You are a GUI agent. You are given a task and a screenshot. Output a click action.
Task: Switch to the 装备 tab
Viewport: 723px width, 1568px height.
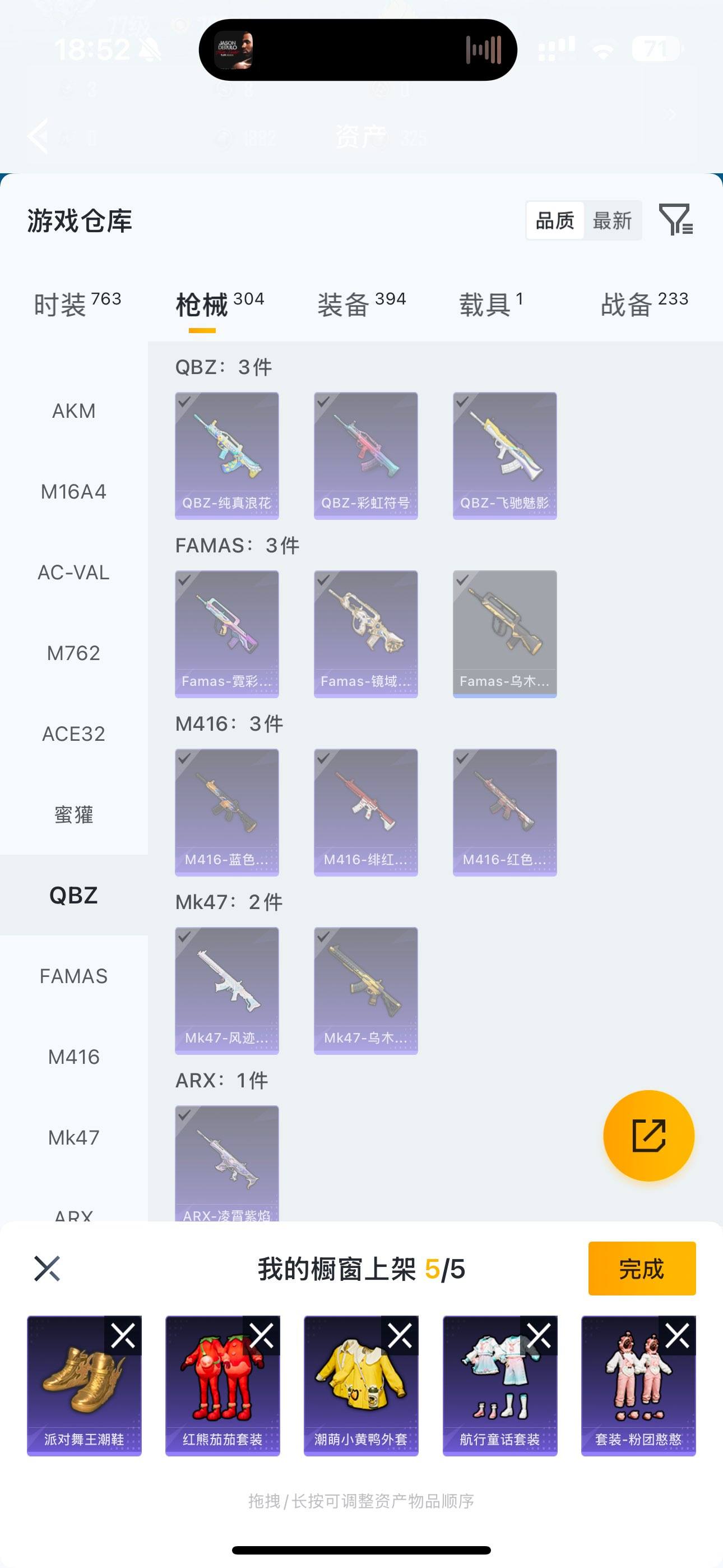point(361,304)
